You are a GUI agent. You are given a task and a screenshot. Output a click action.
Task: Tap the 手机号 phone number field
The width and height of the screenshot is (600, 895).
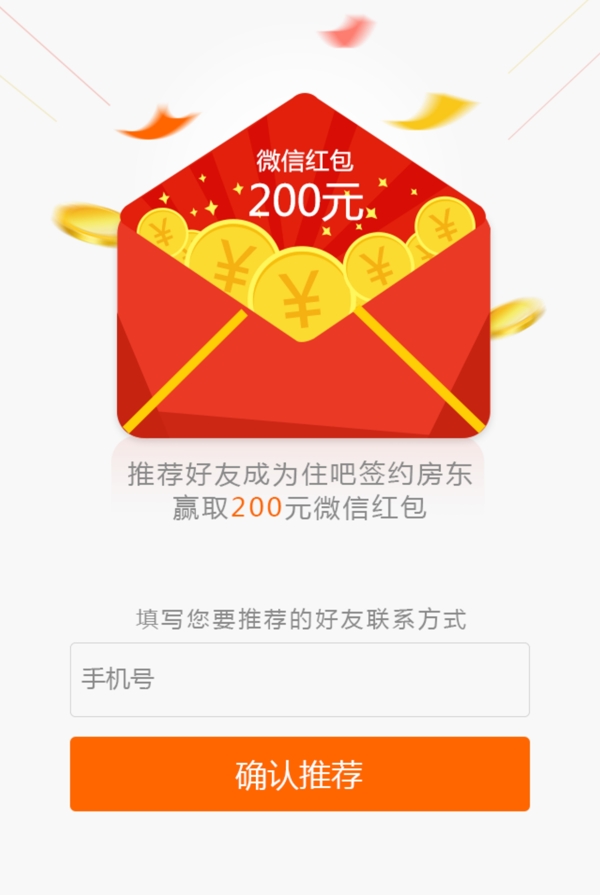[x=300, y=680]
